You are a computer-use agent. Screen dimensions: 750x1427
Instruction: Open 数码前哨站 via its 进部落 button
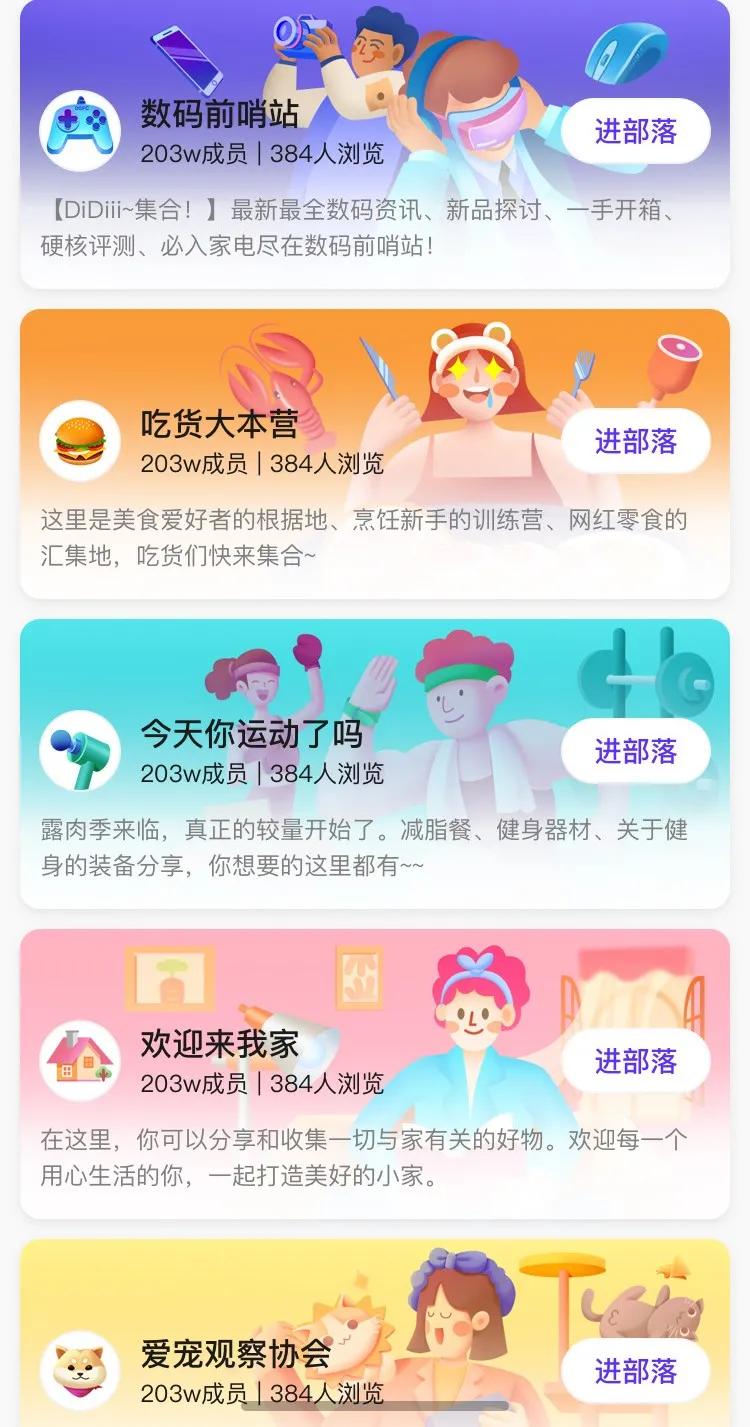click(x=636, y=131)
